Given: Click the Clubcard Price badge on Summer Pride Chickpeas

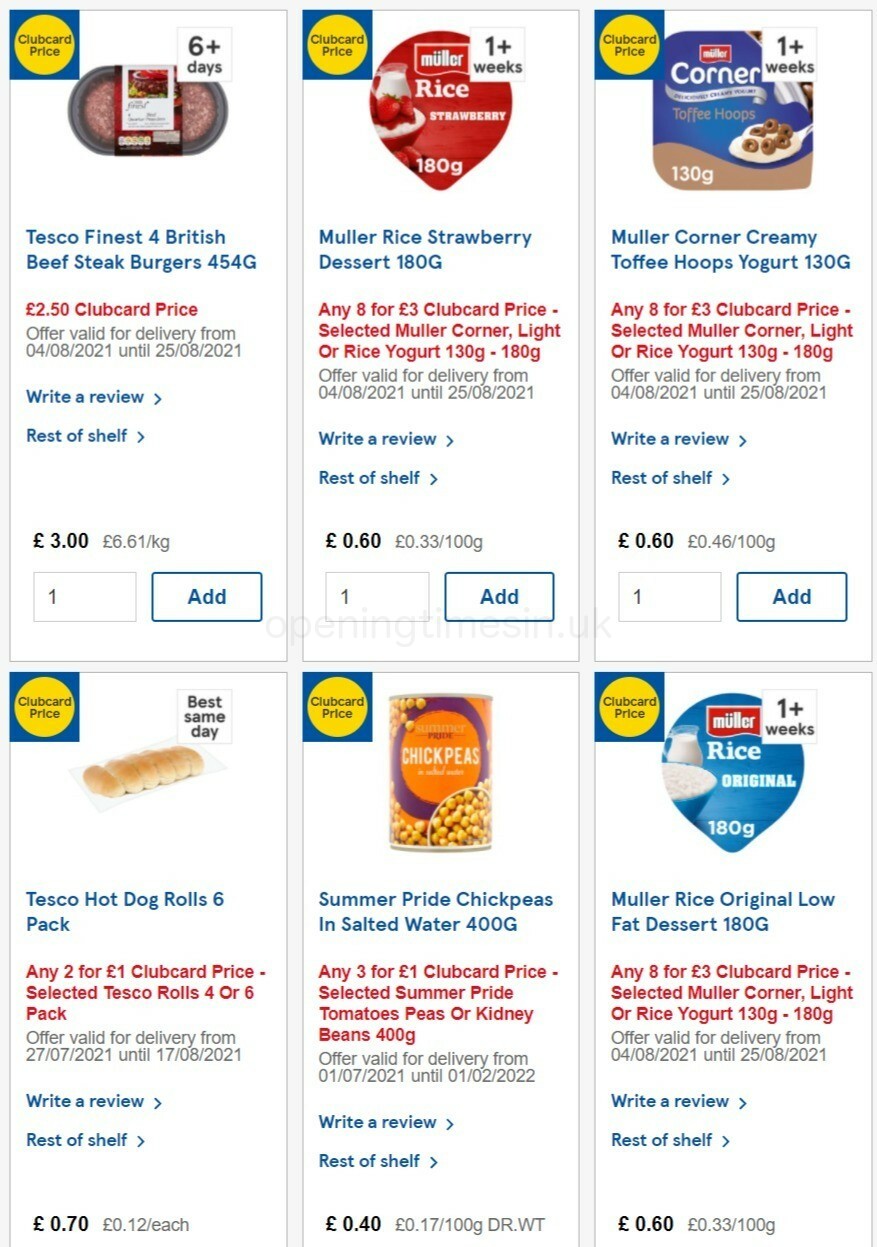Looking at the screenshot, I should tap(336, 707).
